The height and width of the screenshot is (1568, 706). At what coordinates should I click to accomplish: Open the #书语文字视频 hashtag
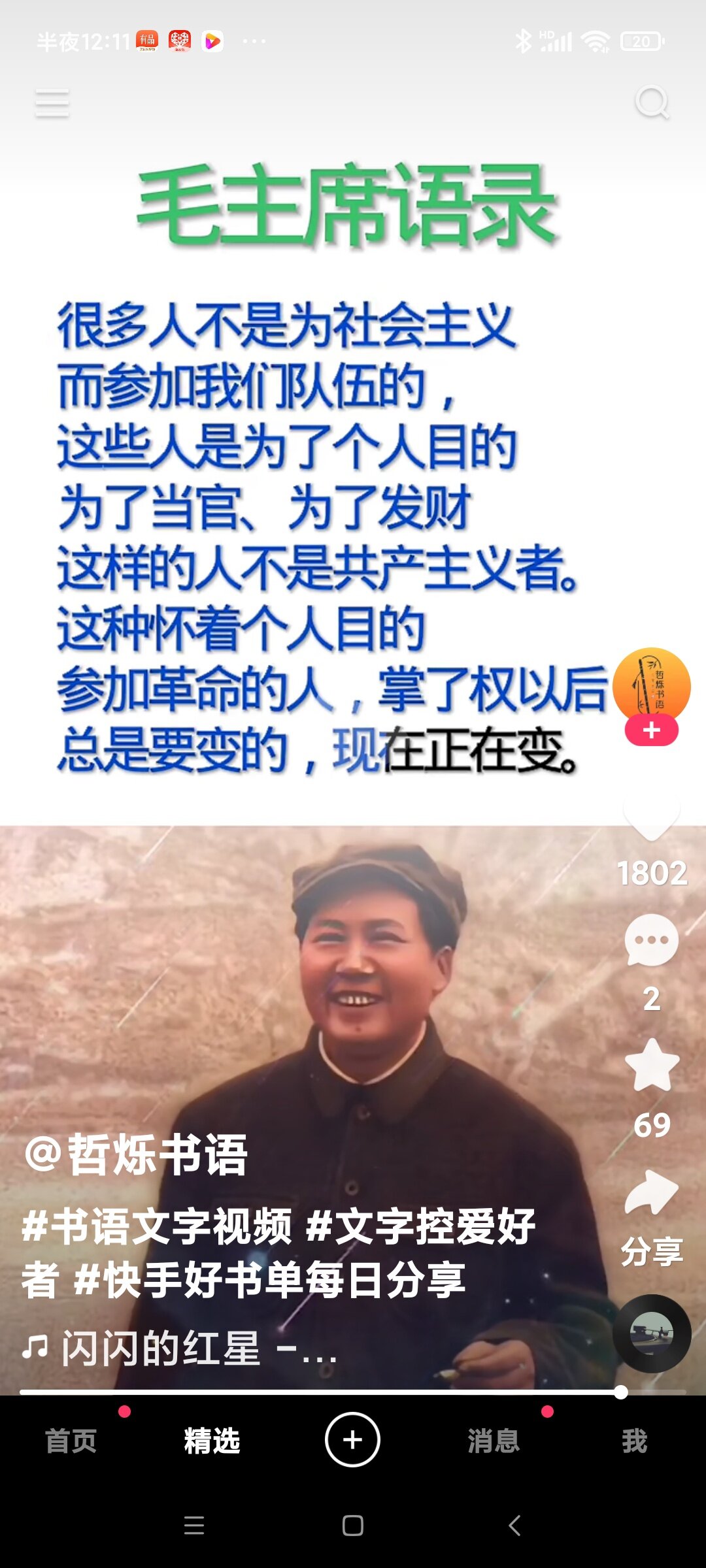pyautogui.click(x=157, y=1226)
